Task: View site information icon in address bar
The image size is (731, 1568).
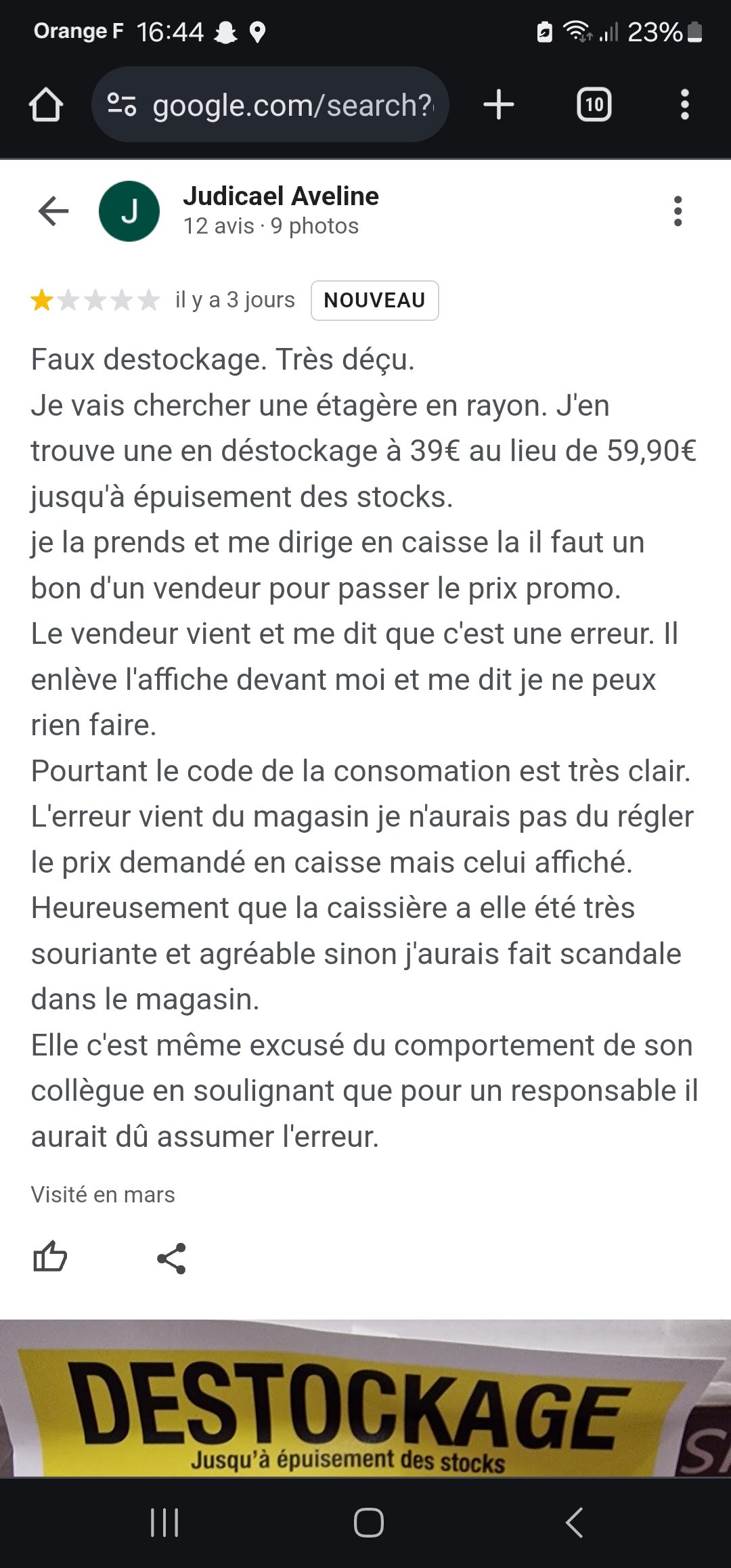Action: click(122, 105)
